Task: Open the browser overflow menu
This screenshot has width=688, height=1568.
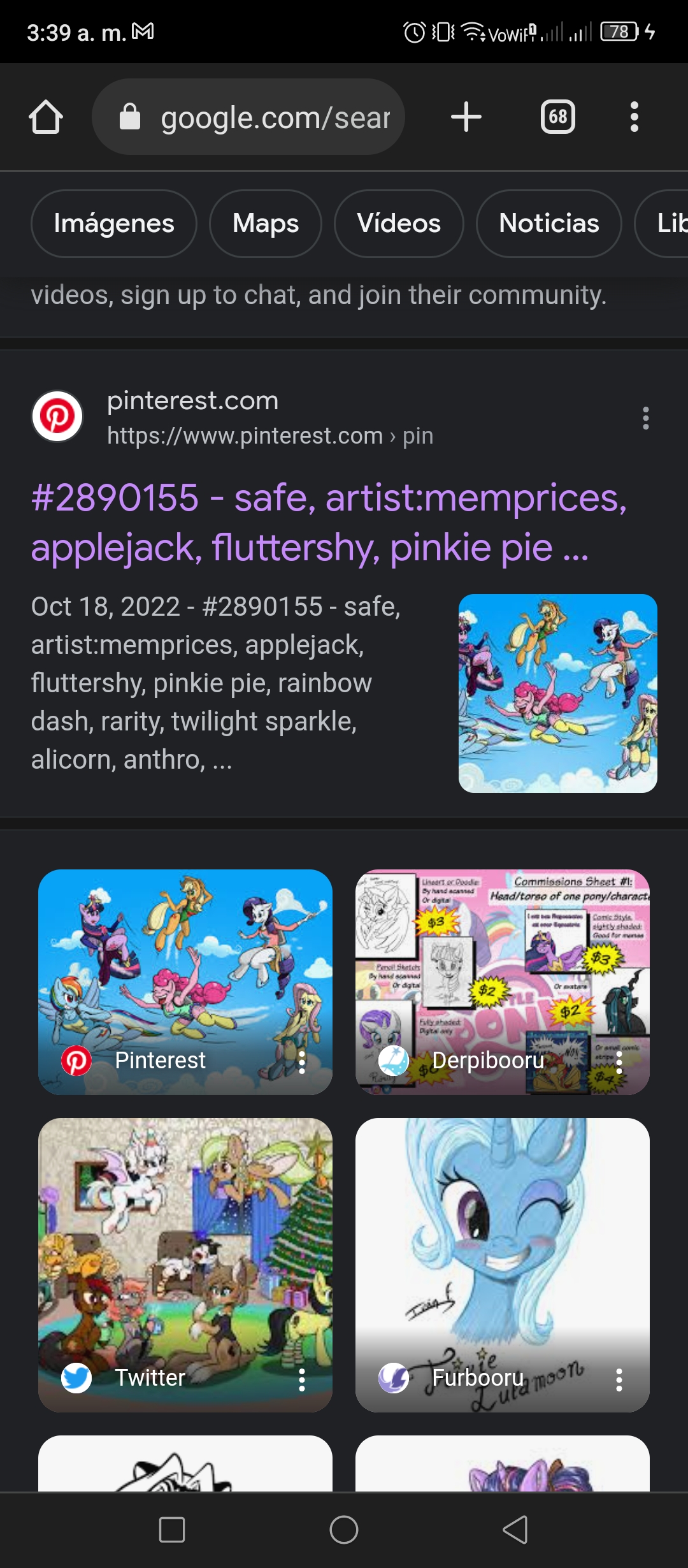Action: (x=634, y=117)
